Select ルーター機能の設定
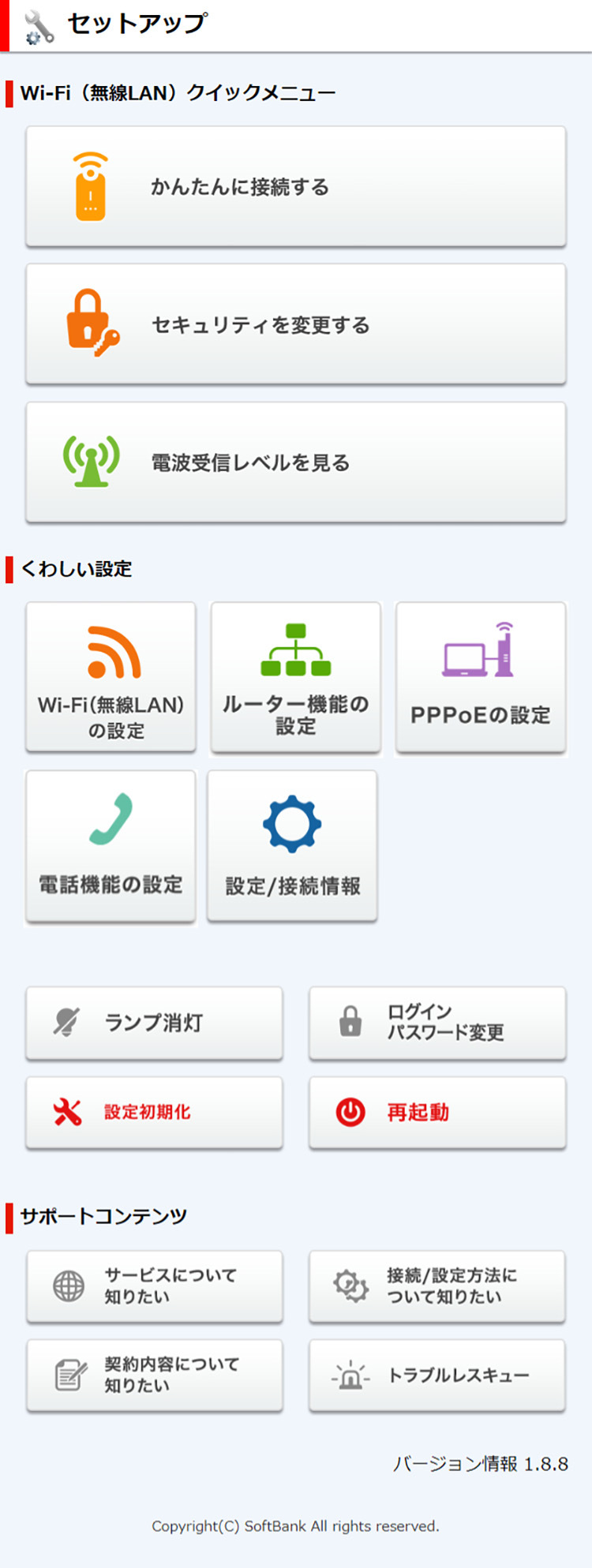Viewport: 592px width, 1568px height. (295, 677)
